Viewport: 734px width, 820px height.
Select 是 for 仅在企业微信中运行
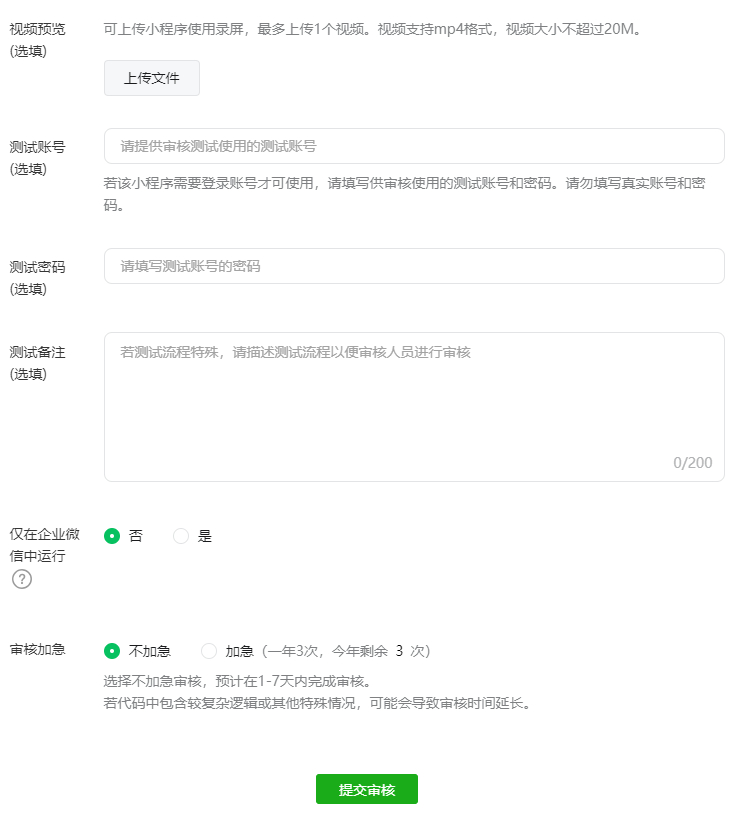click(x=181, y=536)
